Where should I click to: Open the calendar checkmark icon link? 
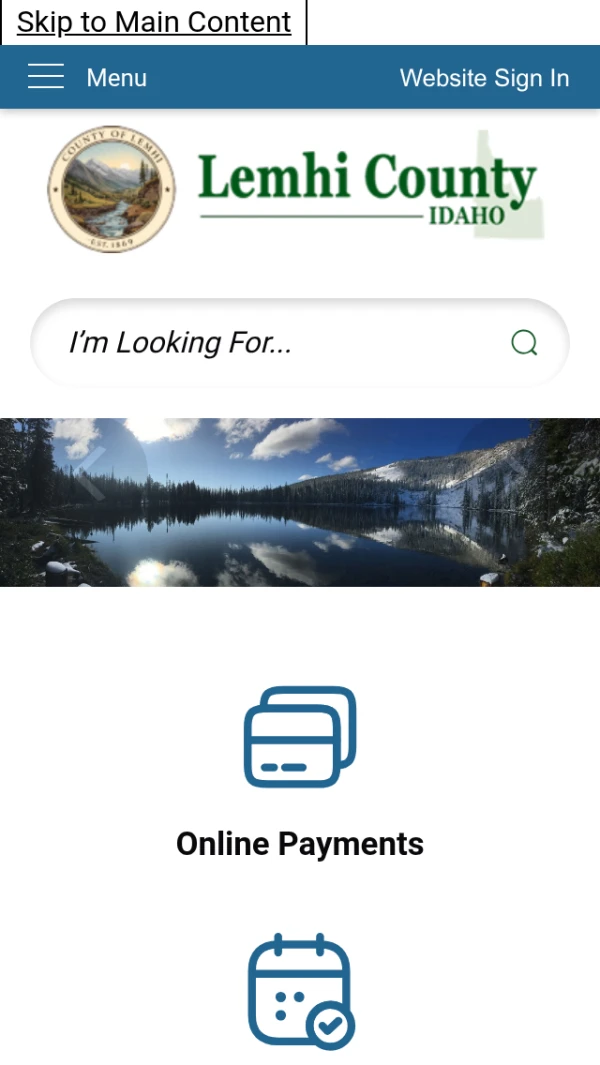click(x=301, y=991)
